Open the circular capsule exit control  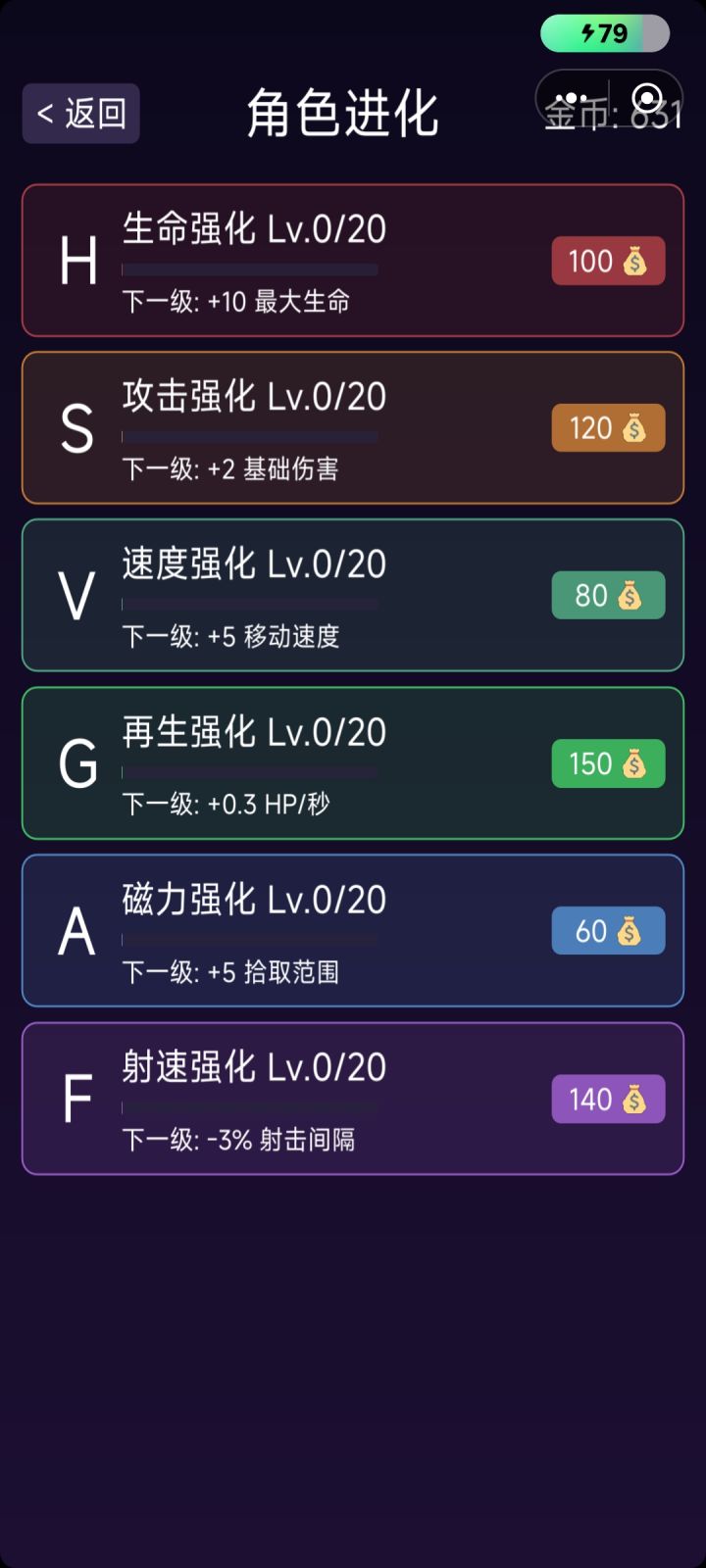pyautogui.click(x=646, y=98)
